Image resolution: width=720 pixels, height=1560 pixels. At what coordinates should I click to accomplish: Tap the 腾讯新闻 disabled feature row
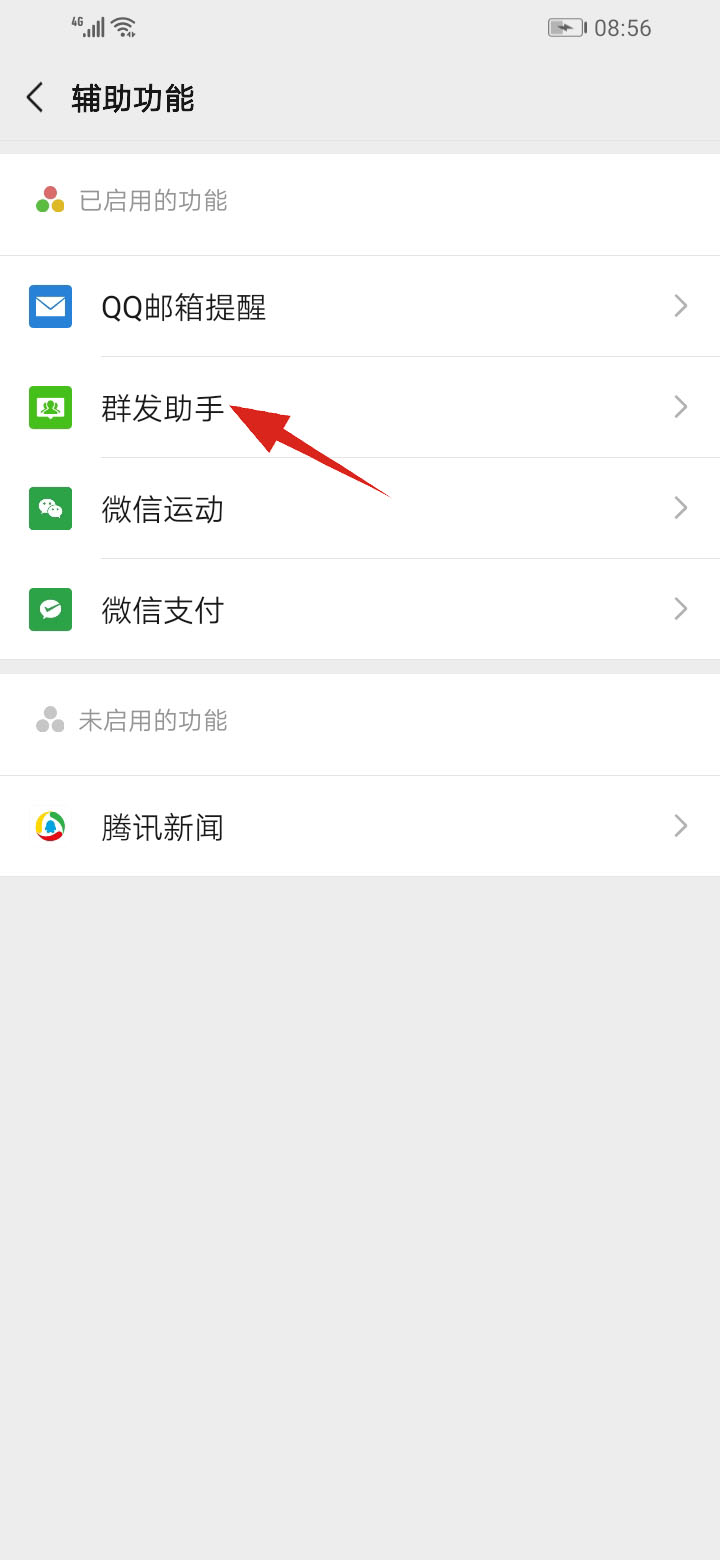pos(360,827)
